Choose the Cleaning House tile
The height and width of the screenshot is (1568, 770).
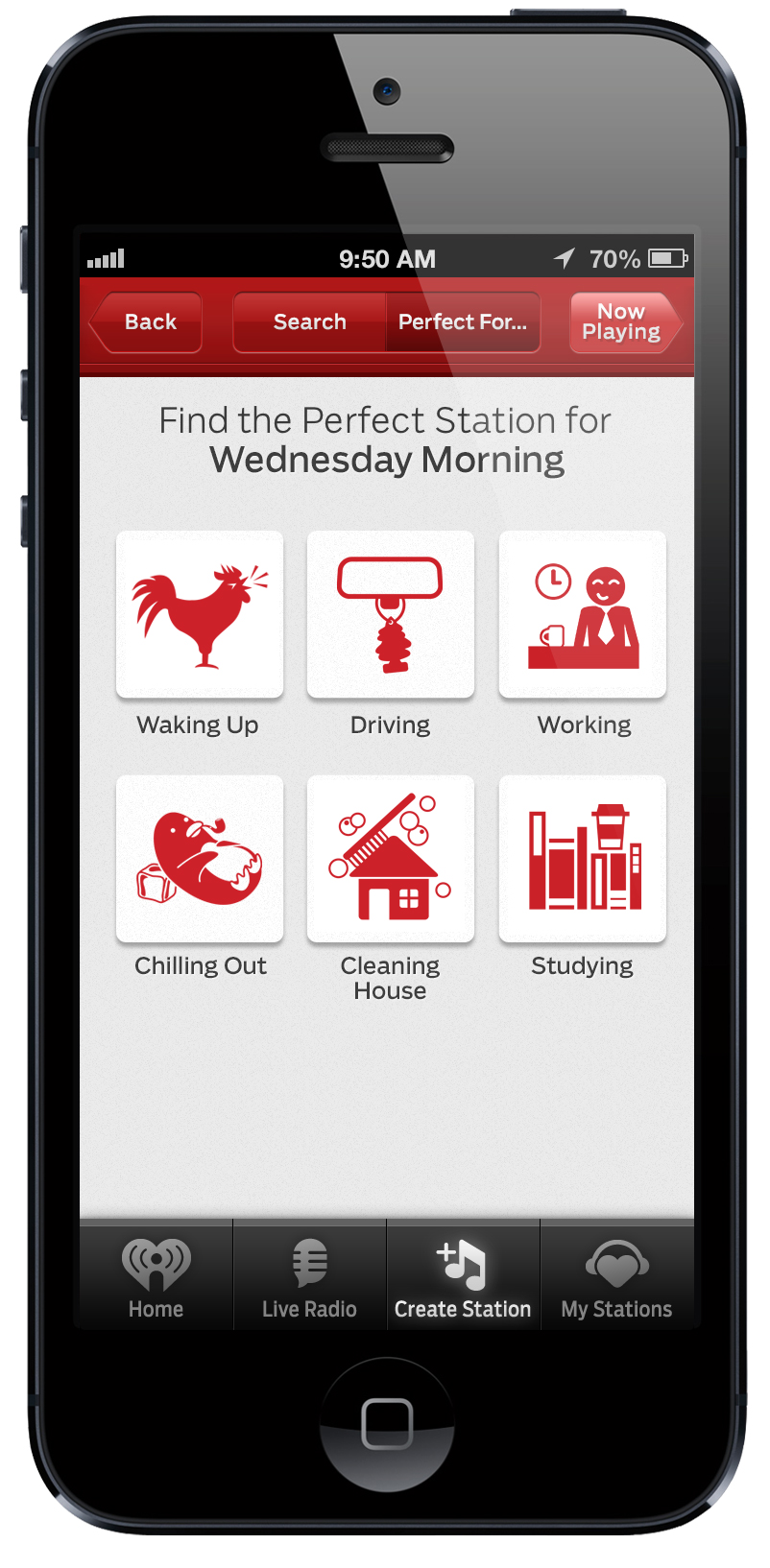click(x=391, y=859)
